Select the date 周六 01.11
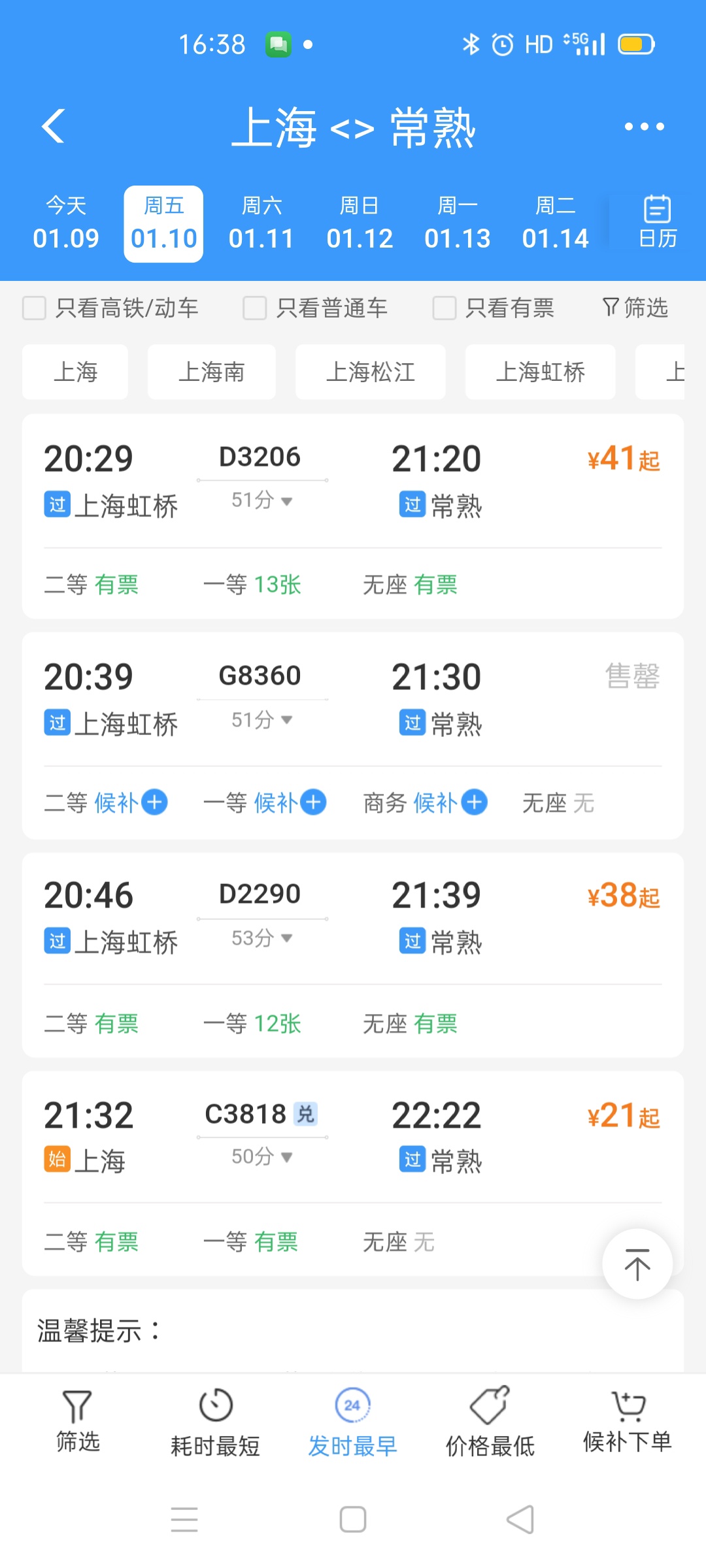This screenshot has width=706, height=1568. (x=261, y=224)
